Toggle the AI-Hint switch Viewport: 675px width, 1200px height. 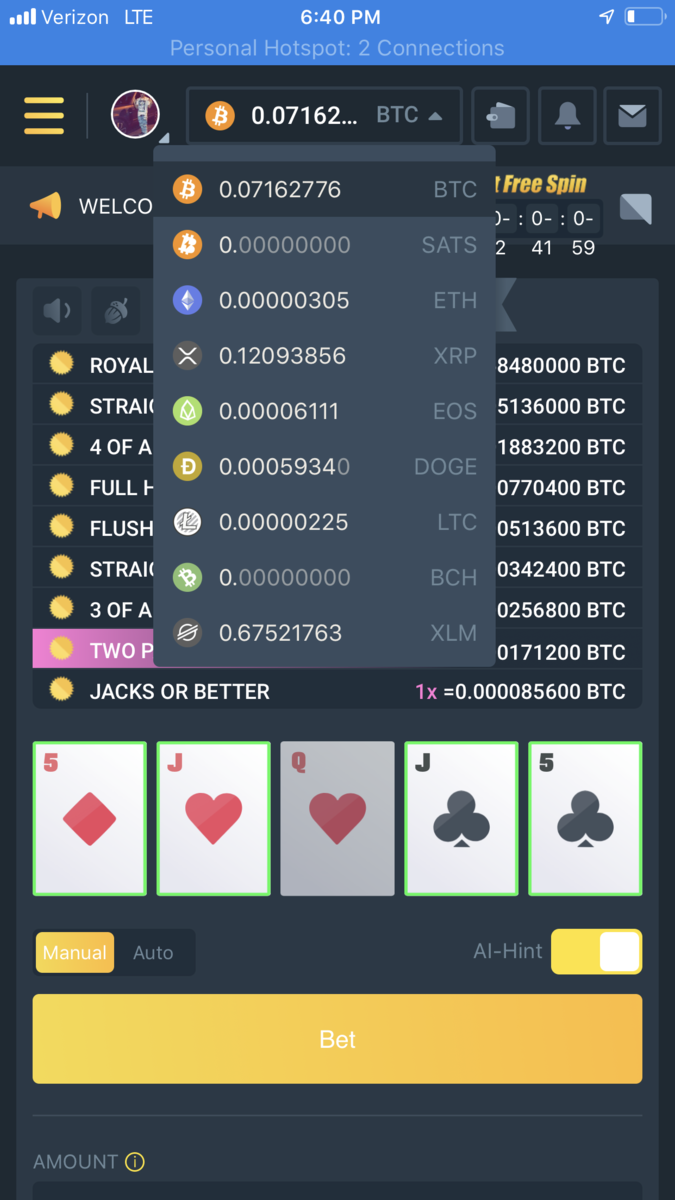(x=596, y=952)
